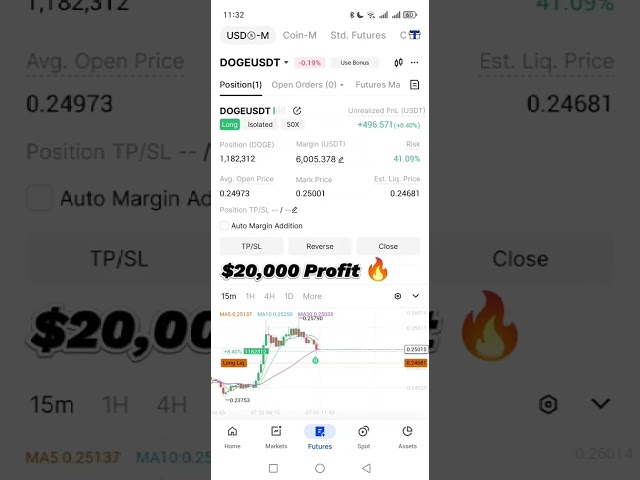This screenshot has width=640, height=480.
Task: Select the 1H chart interval
Action: pos(250,296)
